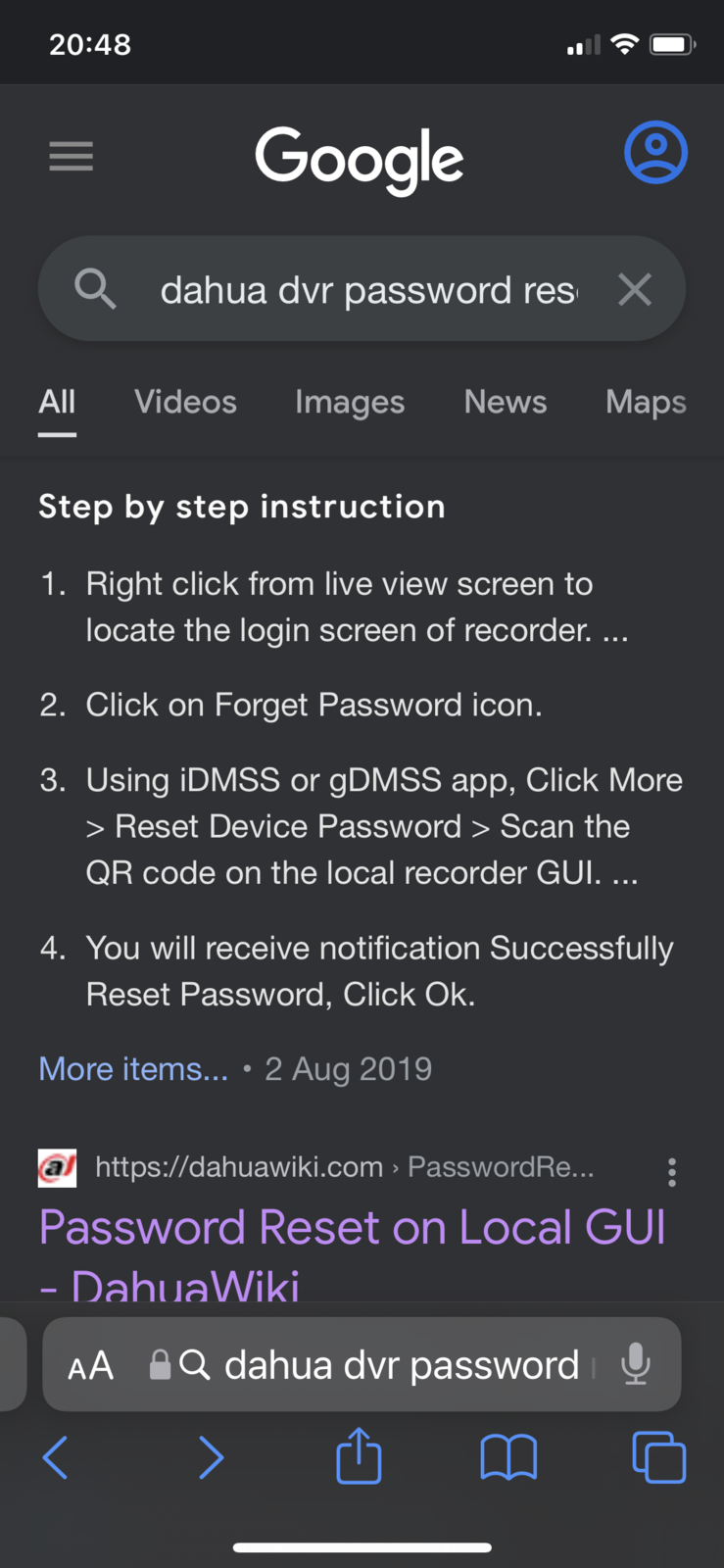Viewport: 724px width, 1568px height.
Task: Clear the search query with X
Action: (635, 289)
